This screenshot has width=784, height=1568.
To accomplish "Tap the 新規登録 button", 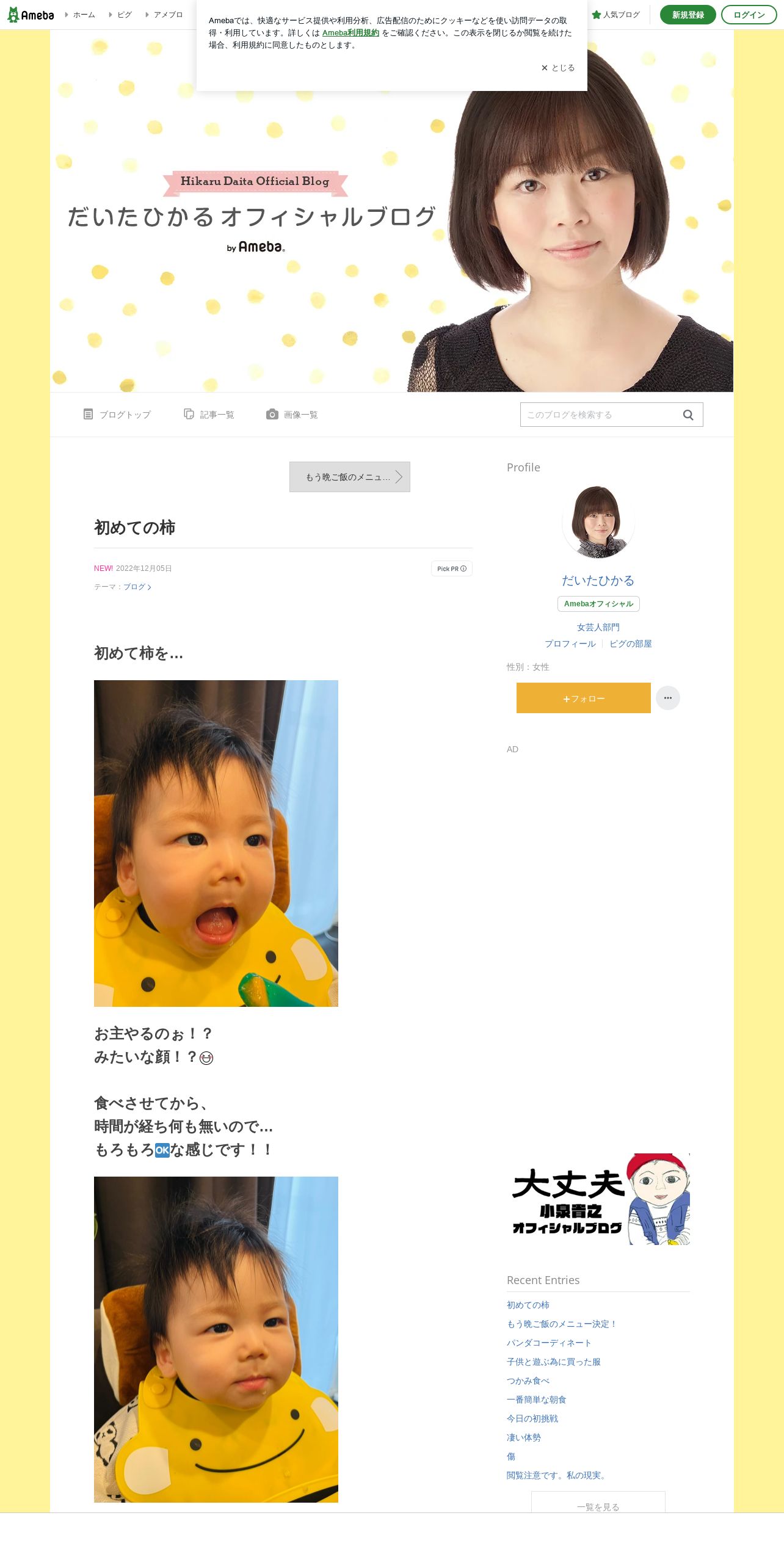I will 688,15.
